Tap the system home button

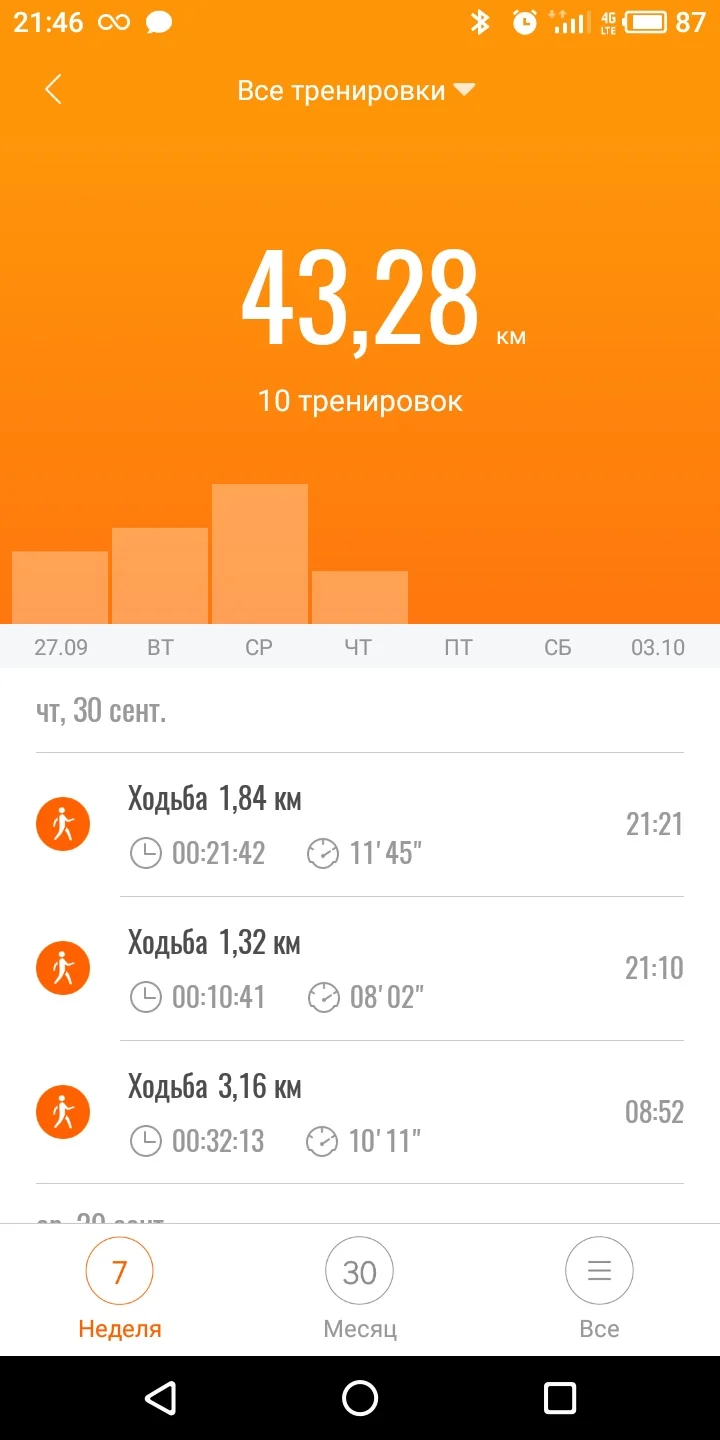(x=360, y=1398)
